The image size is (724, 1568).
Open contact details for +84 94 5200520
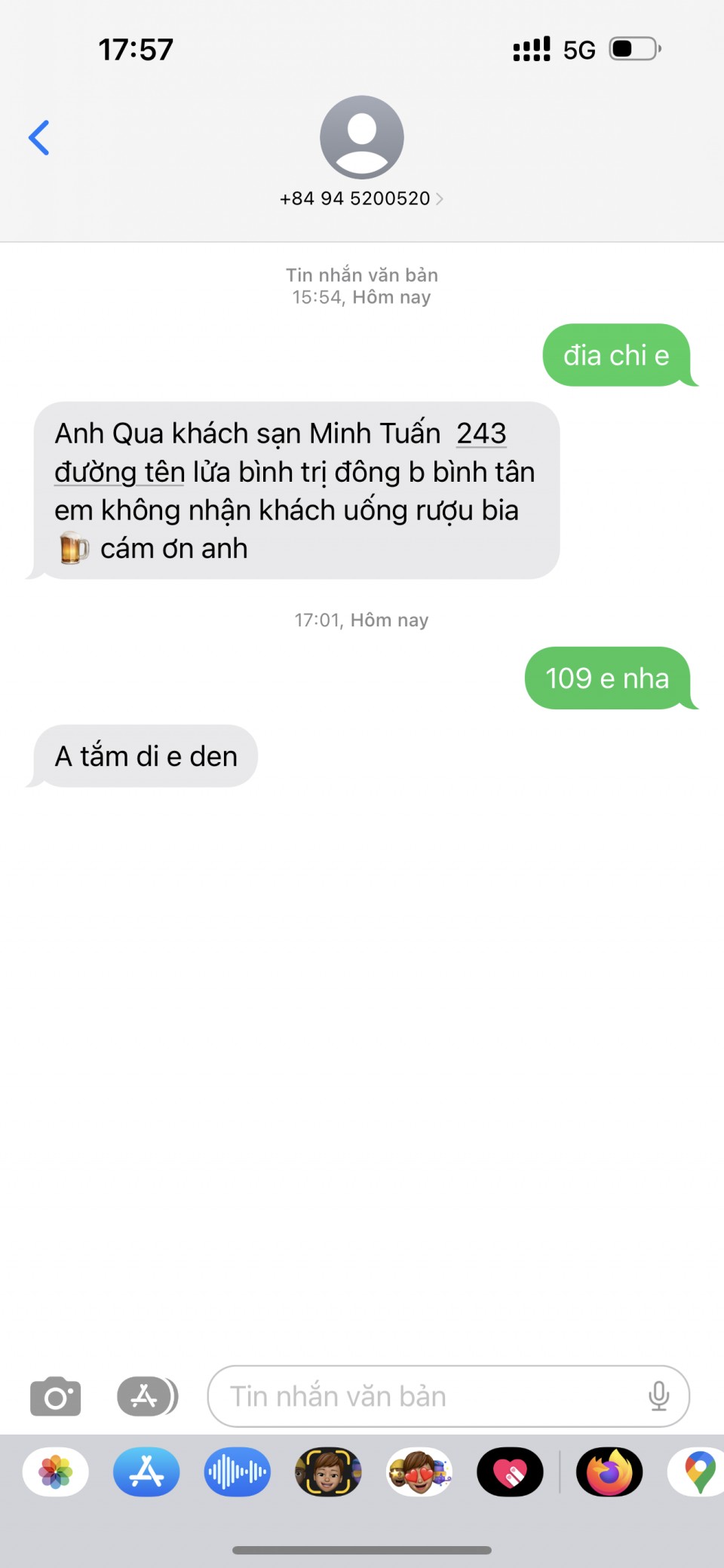coord(361,198)
